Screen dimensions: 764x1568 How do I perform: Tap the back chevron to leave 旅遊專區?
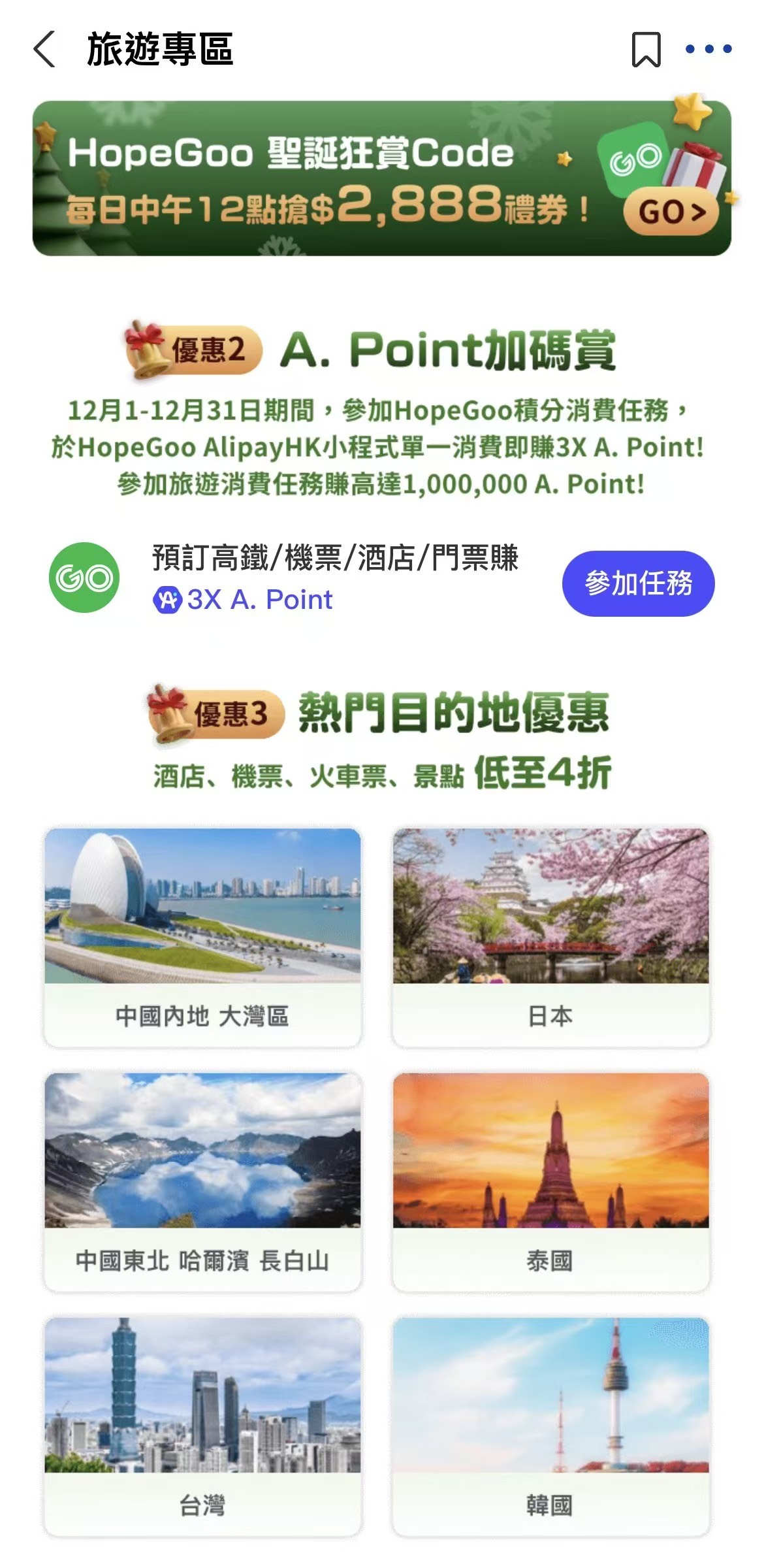tap(44, 50)
